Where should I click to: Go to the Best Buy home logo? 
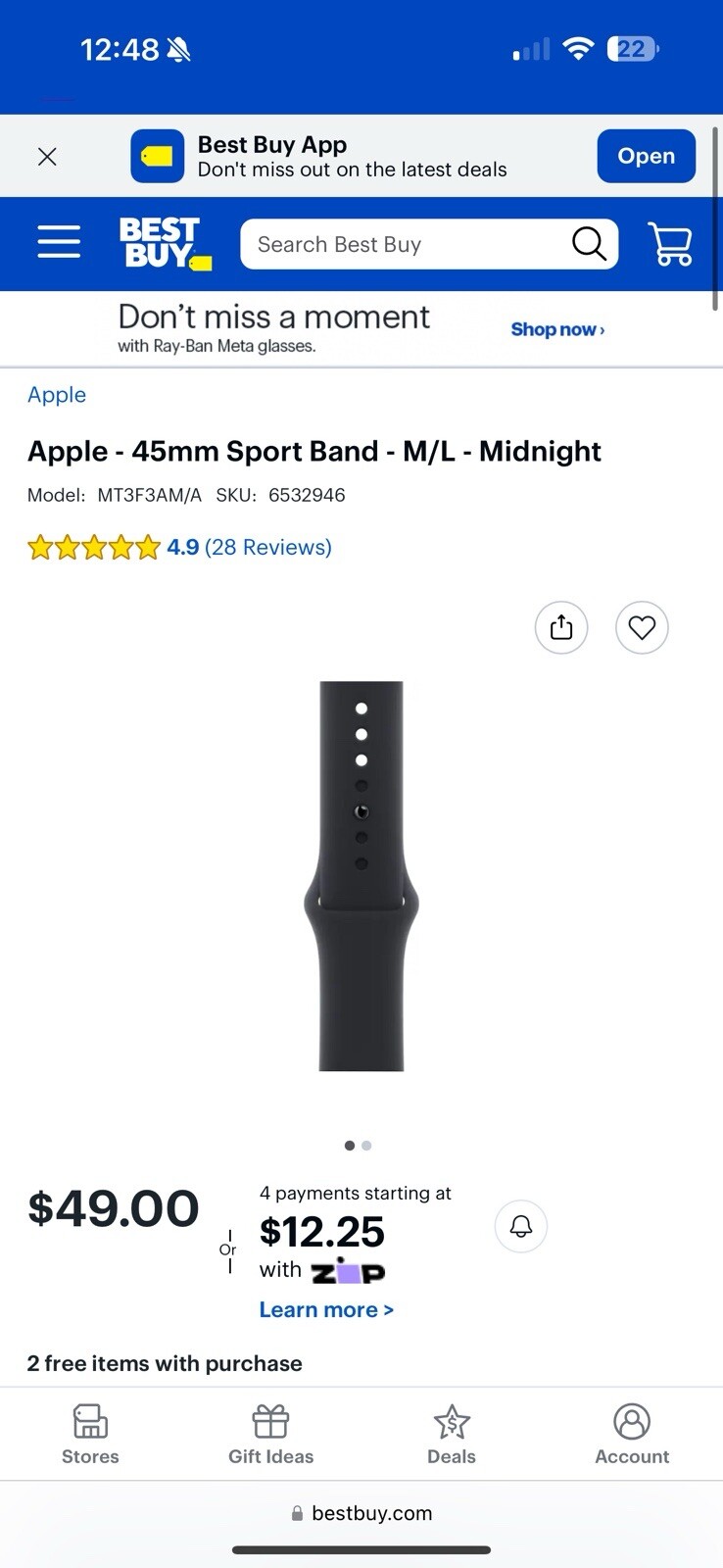pyautogui.click(x=164, y=243)
